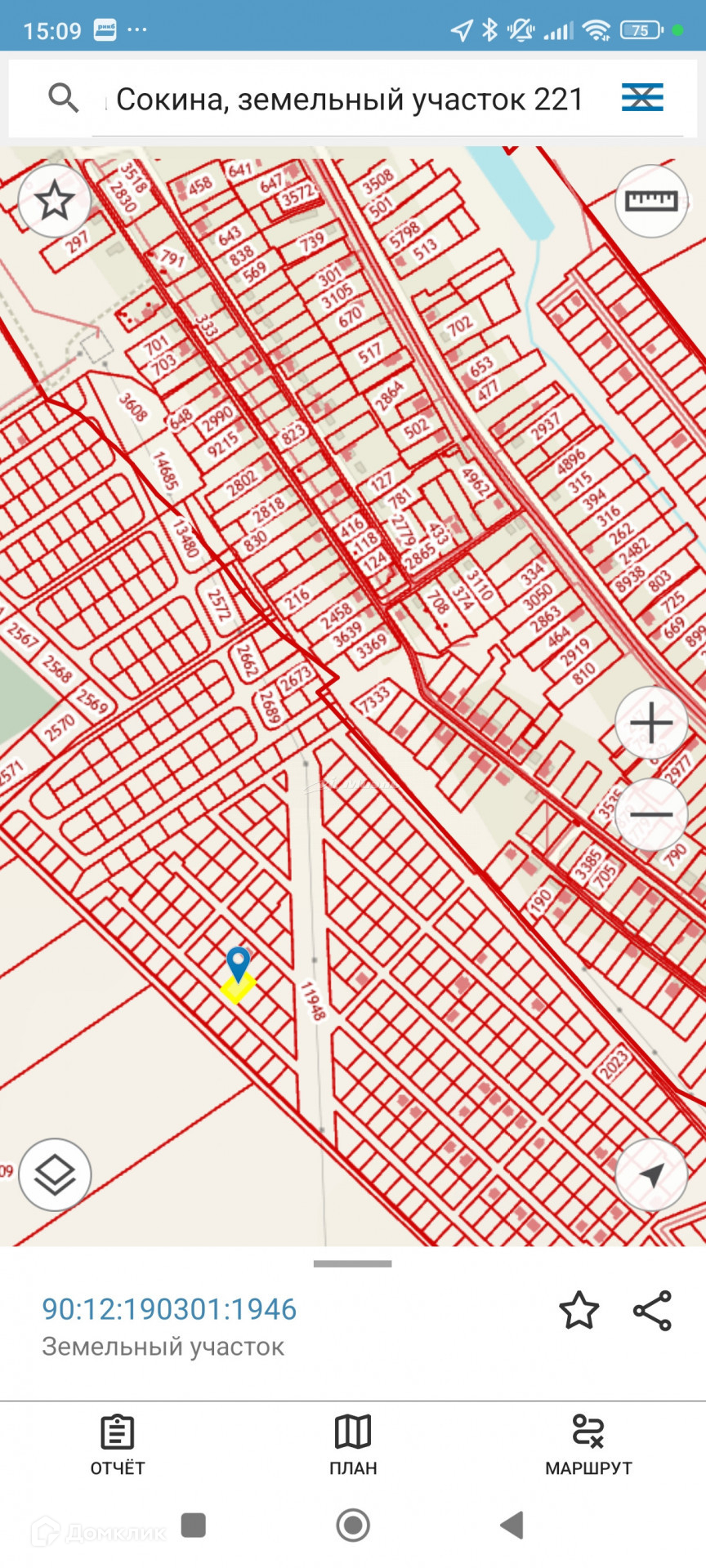Open favorites star button on the map

55,201
